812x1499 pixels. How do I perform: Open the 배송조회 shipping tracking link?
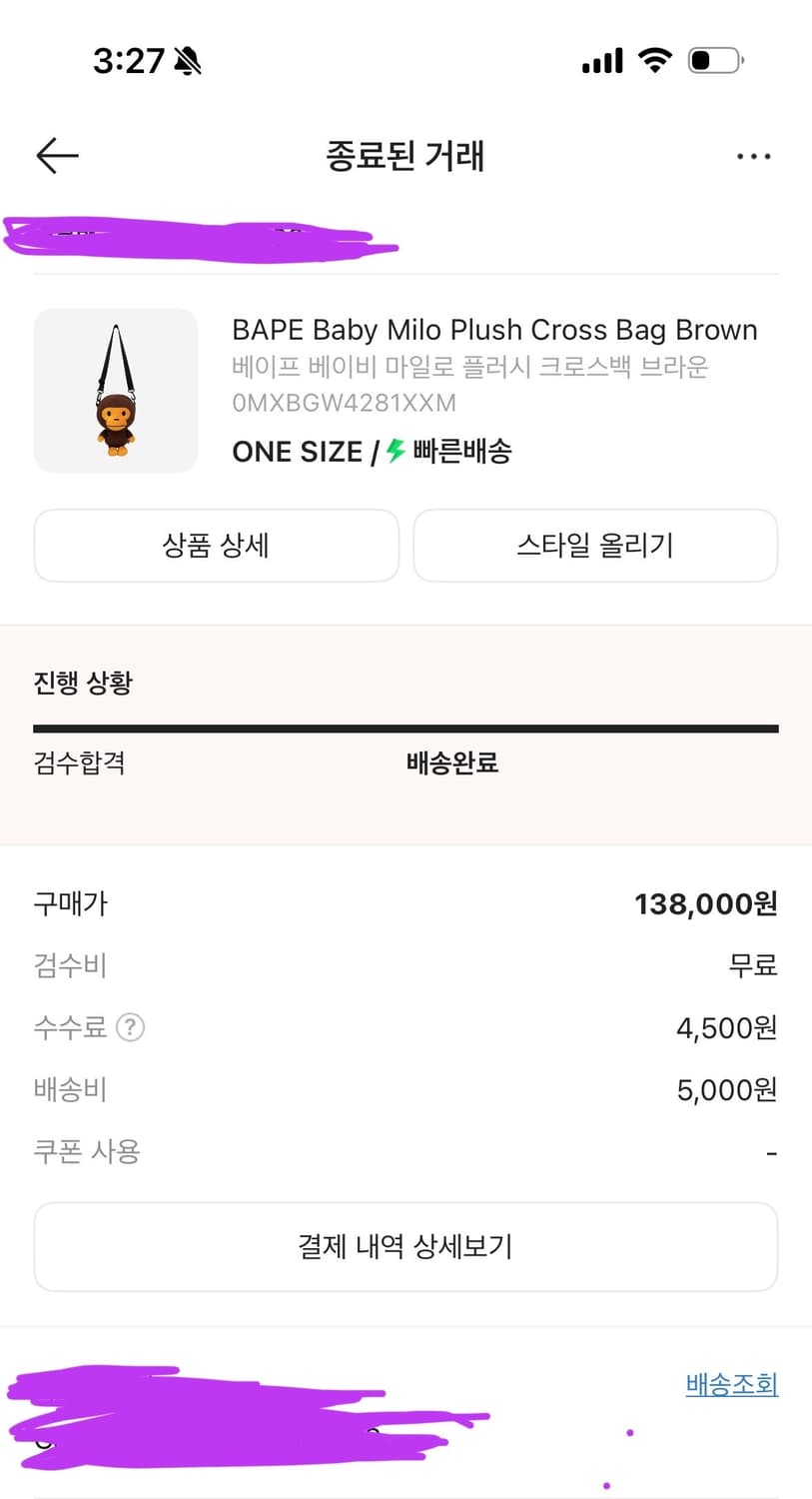(x=731, y=1385)
